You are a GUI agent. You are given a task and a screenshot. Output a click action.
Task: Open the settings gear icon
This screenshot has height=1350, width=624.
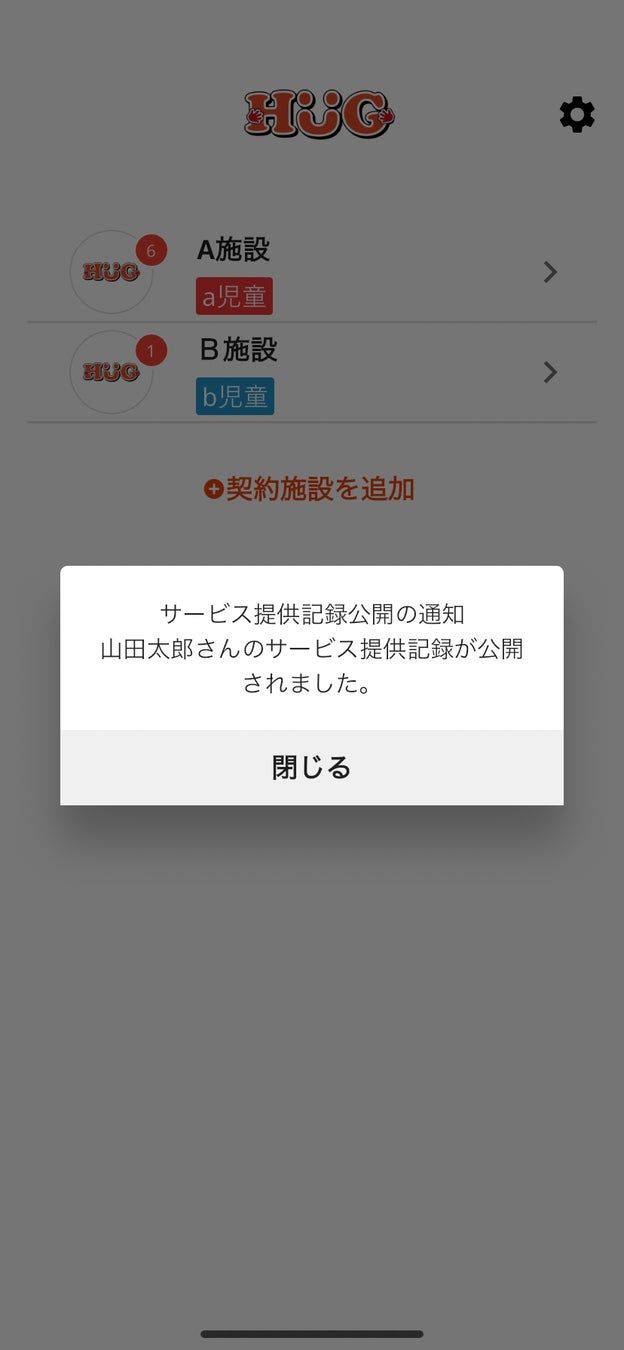[577, 115]
